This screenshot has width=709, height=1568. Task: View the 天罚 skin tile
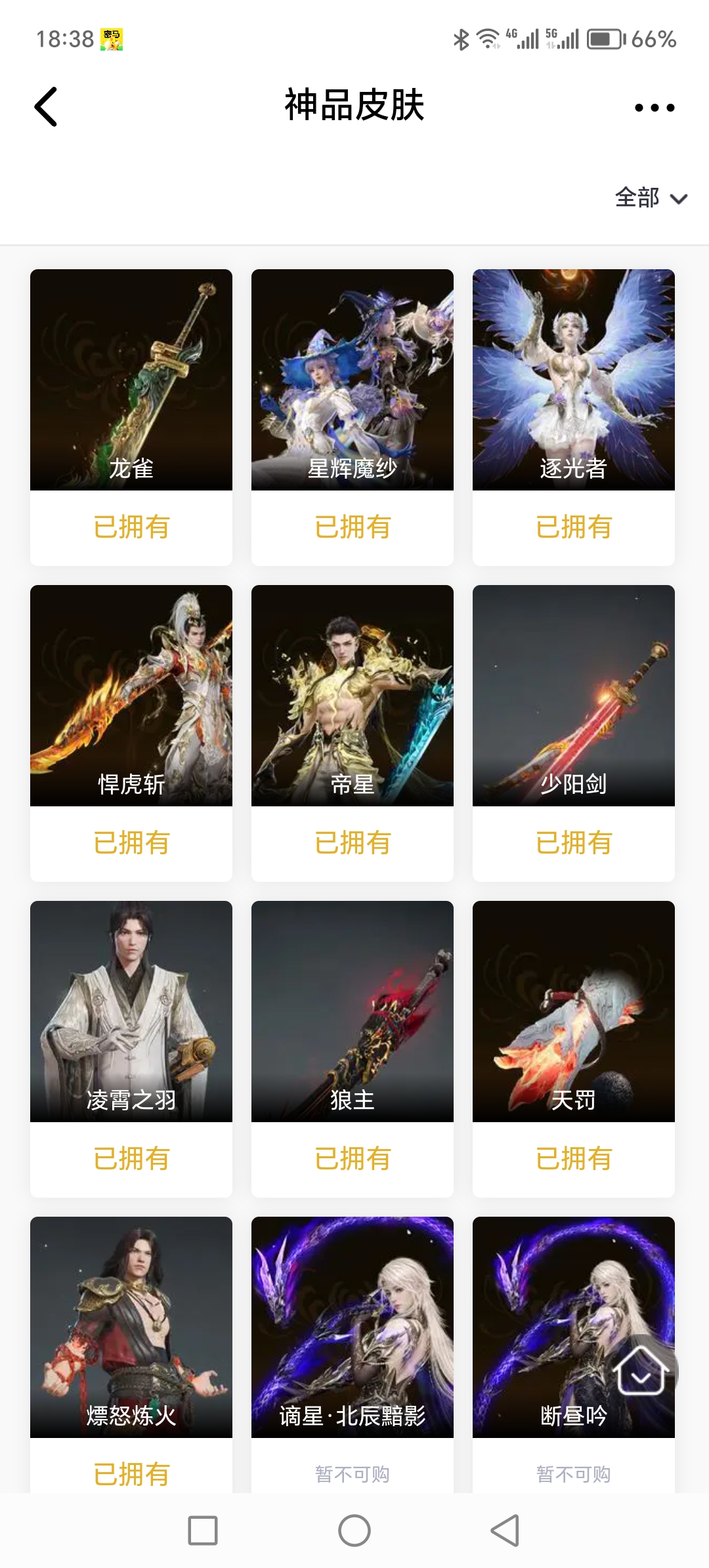[574, 1011]
